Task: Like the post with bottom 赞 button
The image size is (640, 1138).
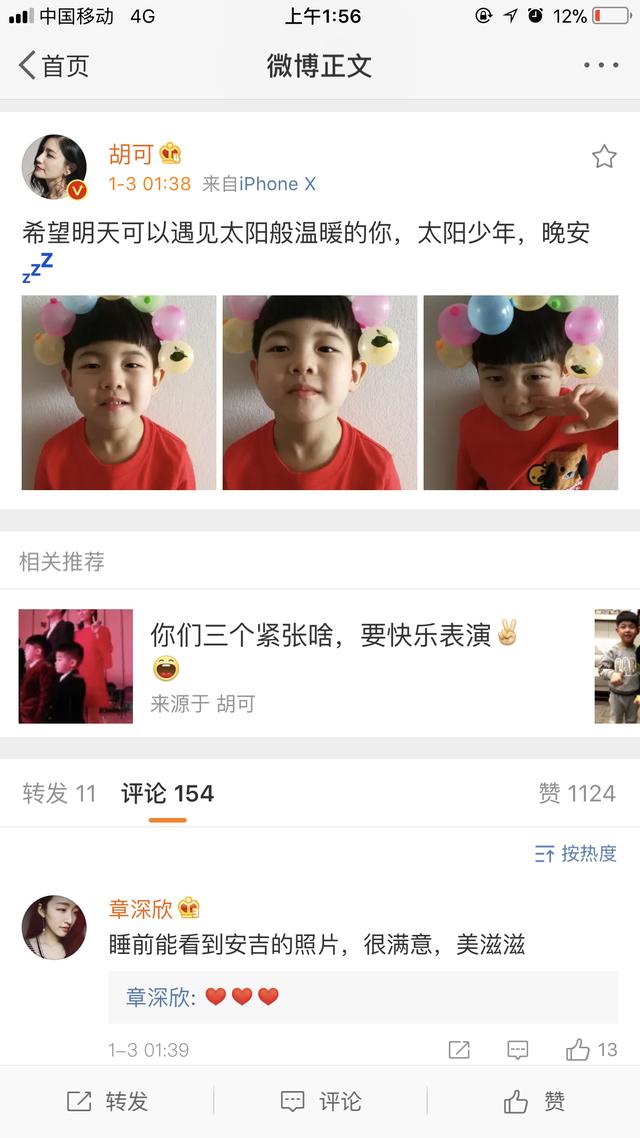Action: tap(534, 1101)
